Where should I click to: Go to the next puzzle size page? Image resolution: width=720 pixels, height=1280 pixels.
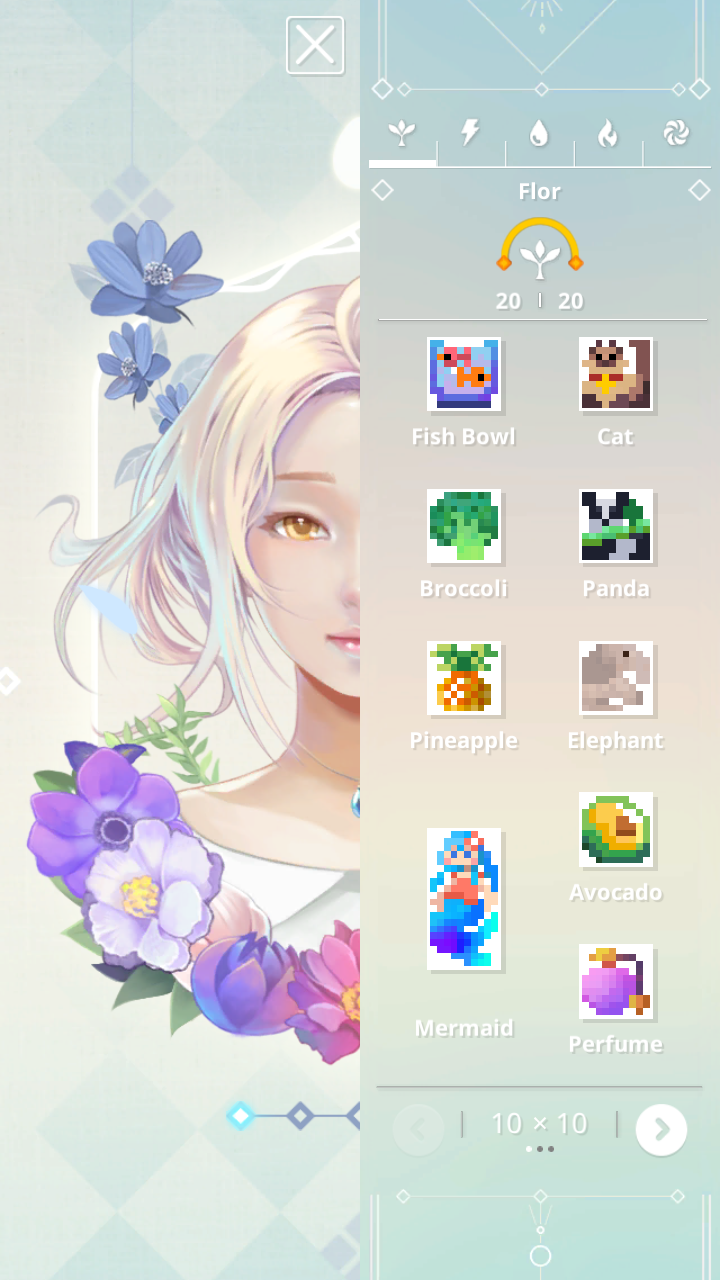[x=661, y=1129]
